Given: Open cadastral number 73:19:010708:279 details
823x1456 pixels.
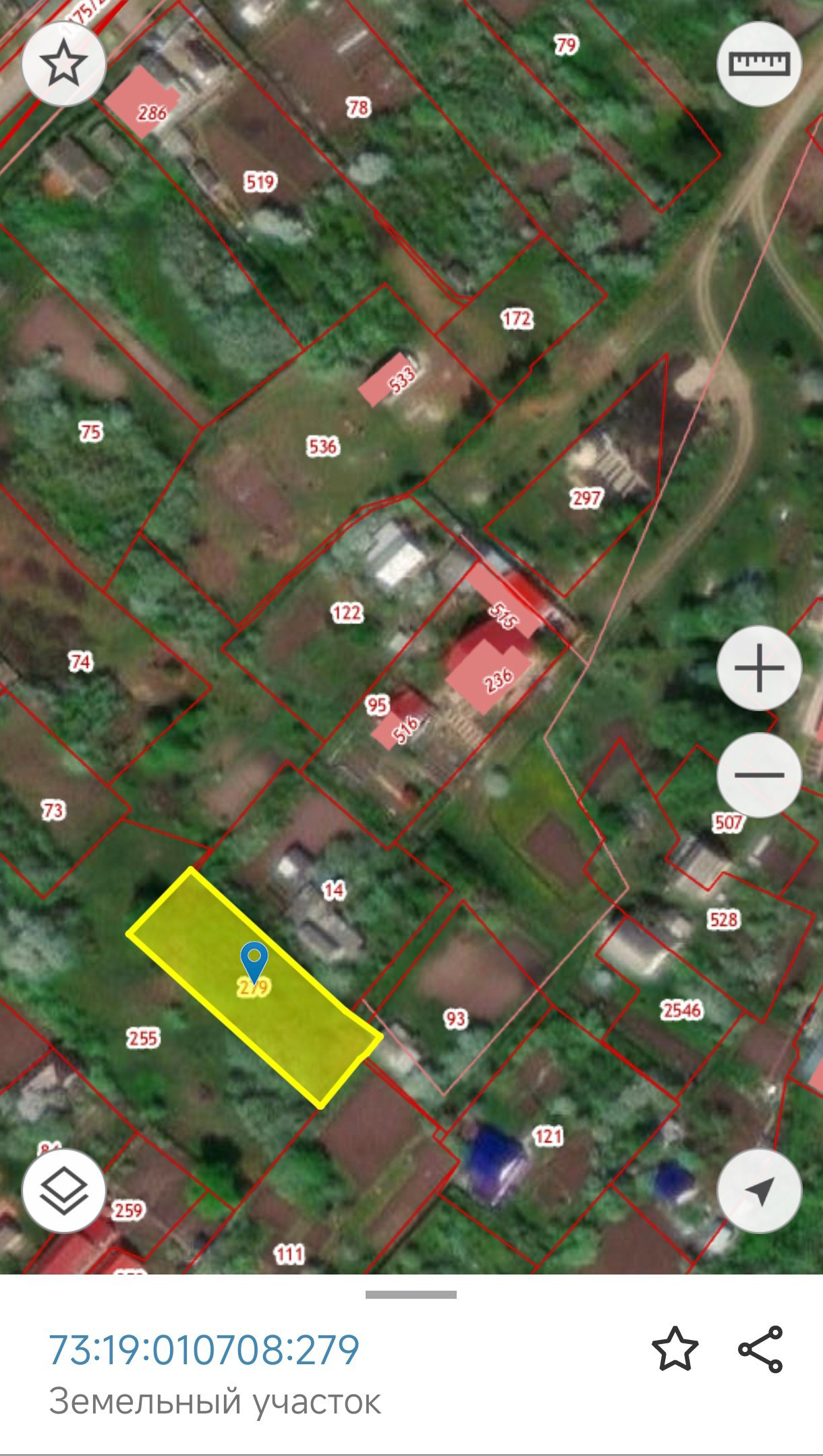Looking at the screenshot, I should click(x=204, y=1349).
